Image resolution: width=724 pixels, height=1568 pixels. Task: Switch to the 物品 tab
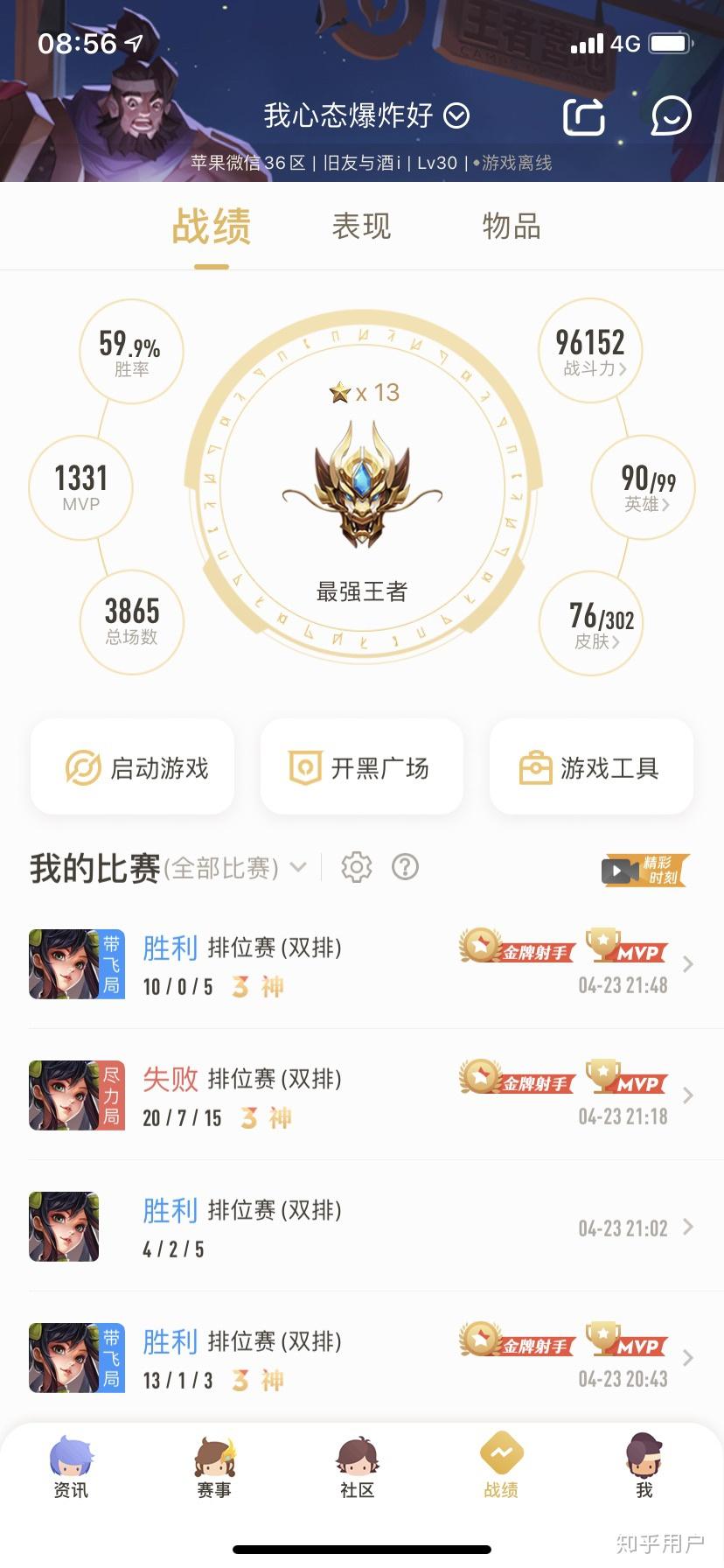[x=512, y=227]
